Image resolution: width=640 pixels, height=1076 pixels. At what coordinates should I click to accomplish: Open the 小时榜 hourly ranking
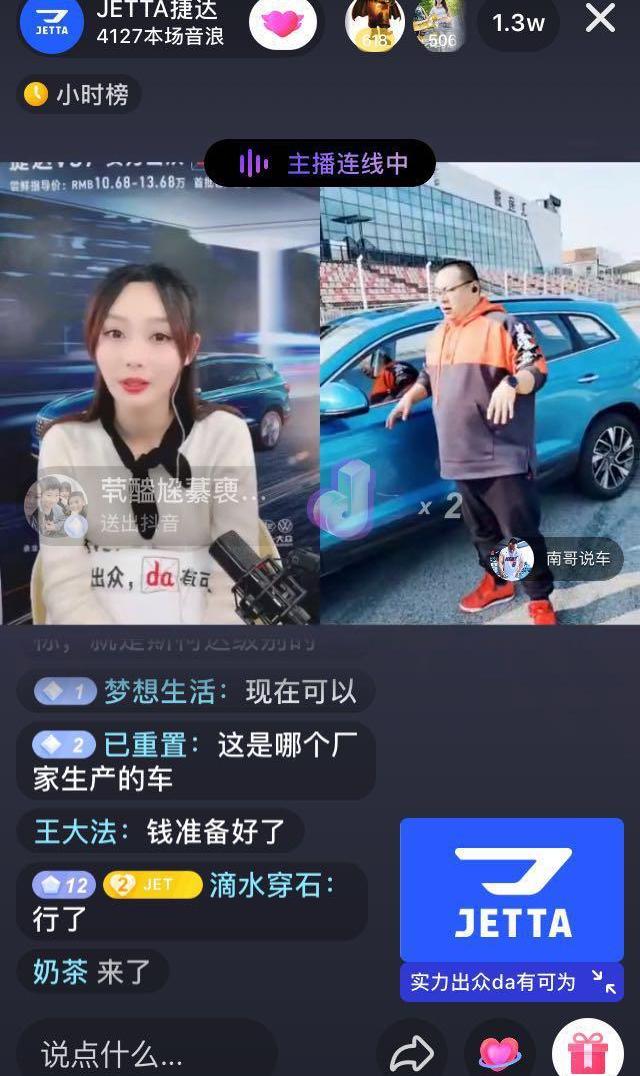[x=79, y=95]
